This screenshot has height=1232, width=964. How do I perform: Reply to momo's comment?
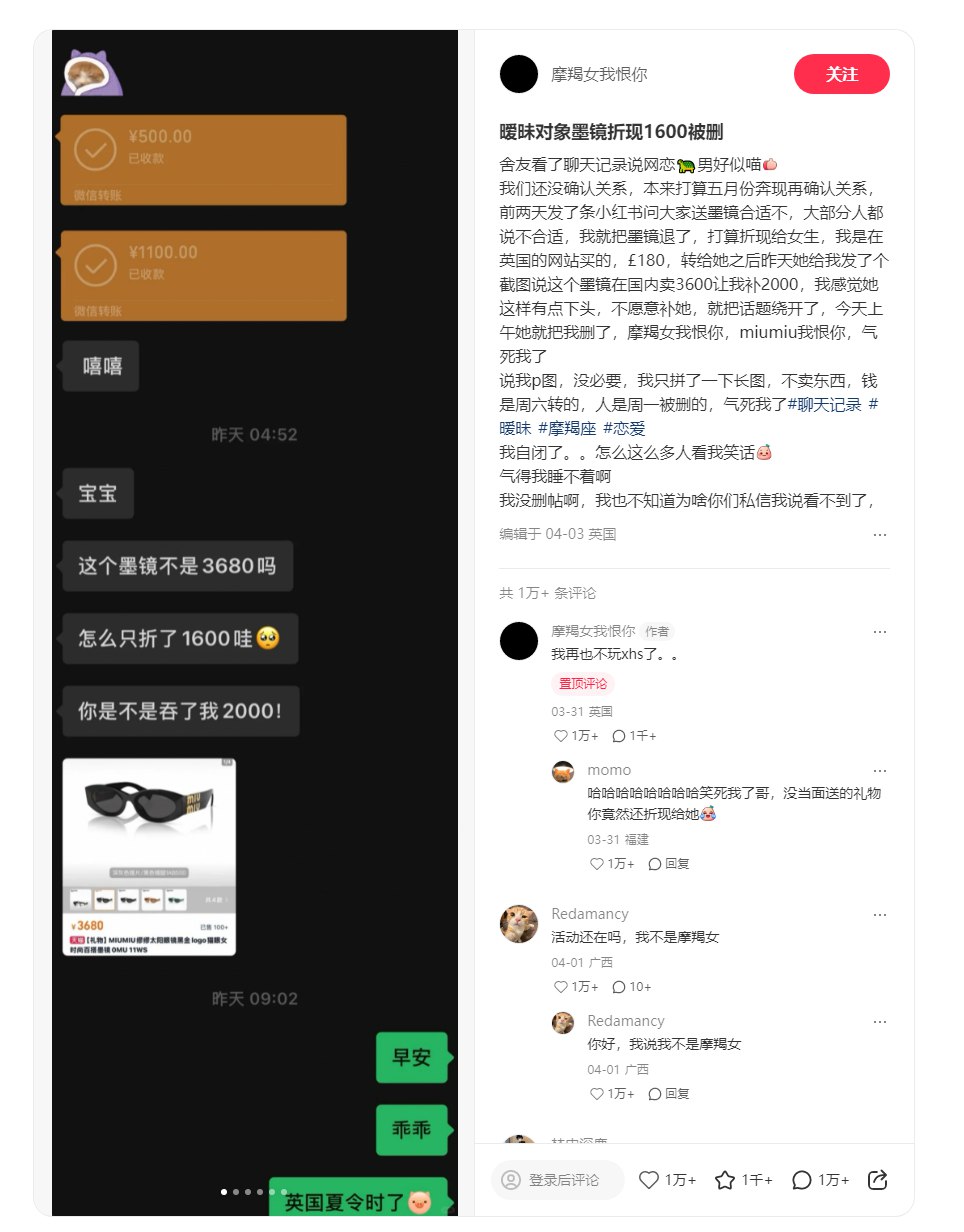[x=669, y=864]
